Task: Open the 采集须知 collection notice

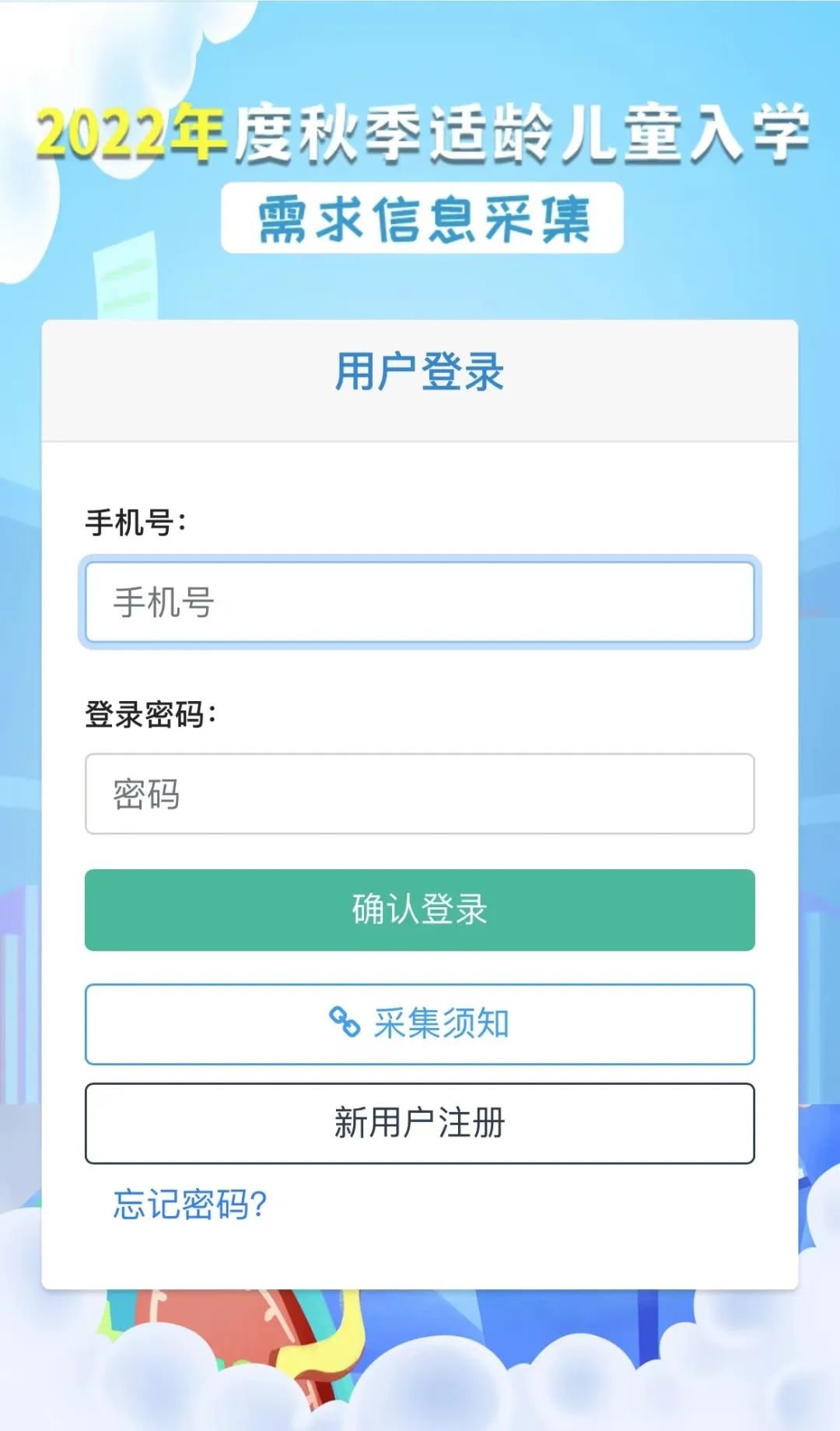Action: [x=419, y=1023]
